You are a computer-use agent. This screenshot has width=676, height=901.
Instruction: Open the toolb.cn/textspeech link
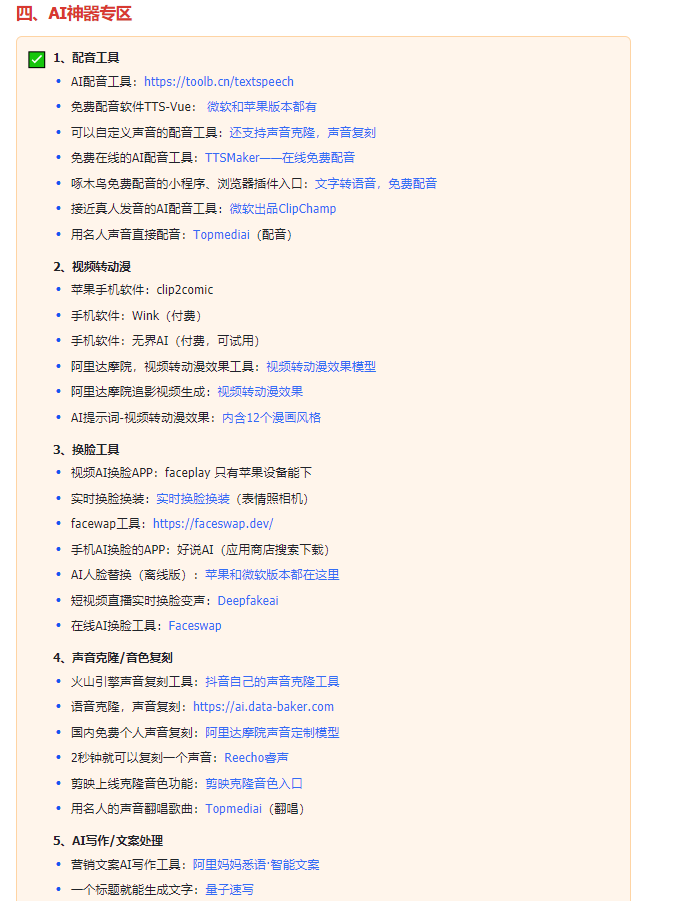click(218, 82)
